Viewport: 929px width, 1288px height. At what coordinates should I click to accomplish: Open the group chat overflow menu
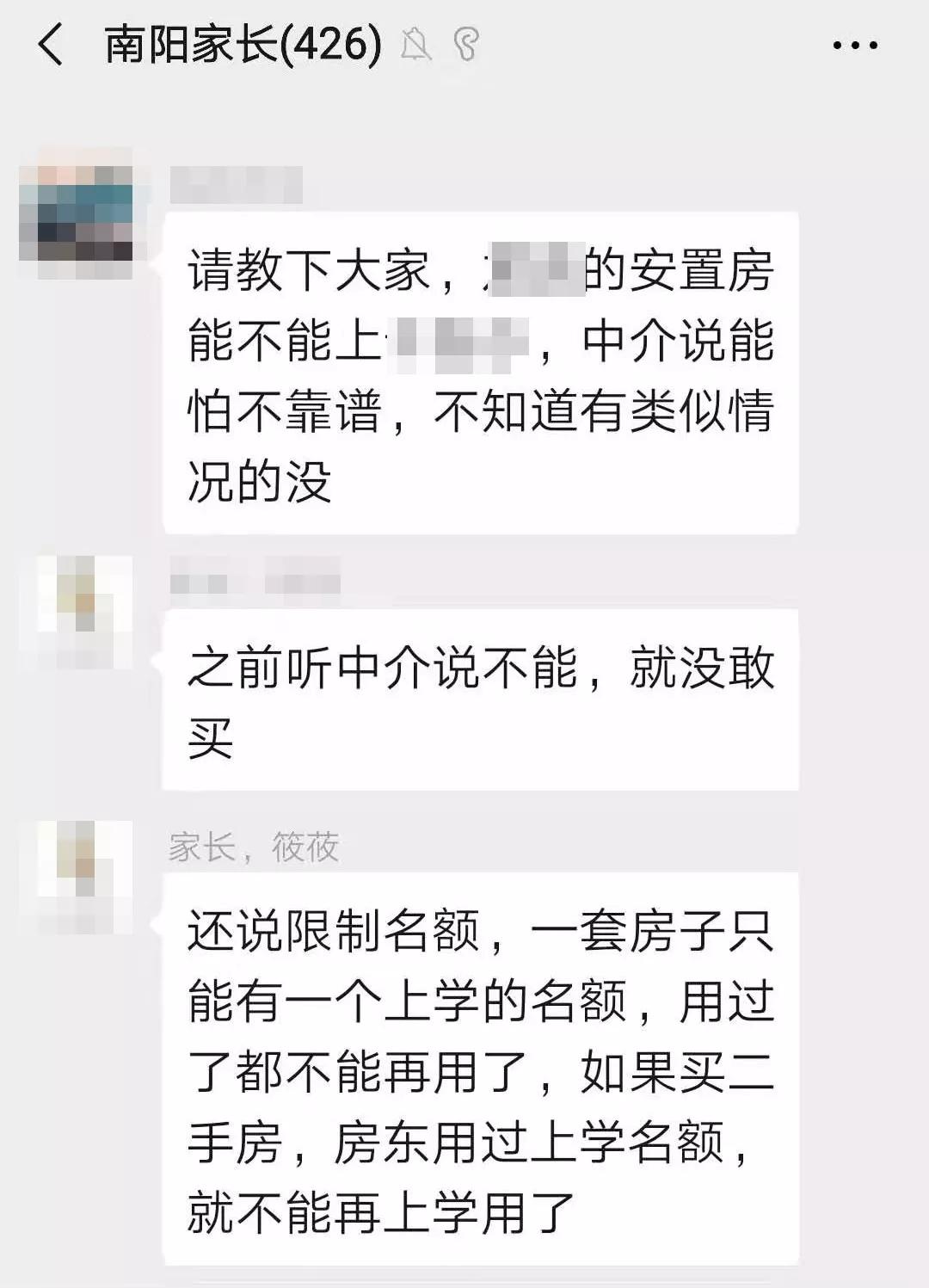click(x=855, y=46)
